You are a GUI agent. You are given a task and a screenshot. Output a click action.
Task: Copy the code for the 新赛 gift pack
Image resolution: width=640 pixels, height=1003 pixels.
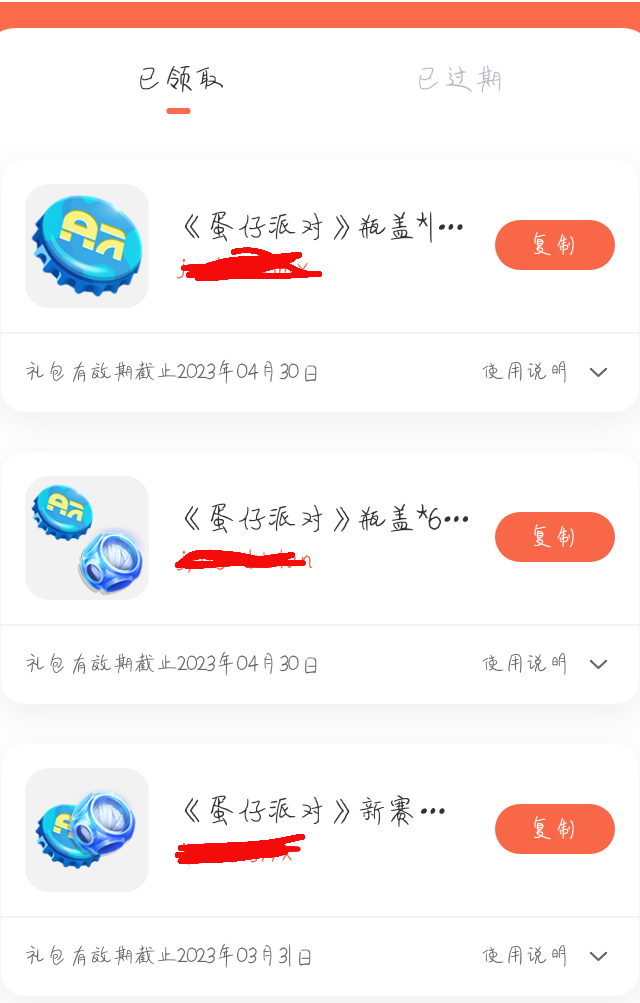click(x=554, y=829)
